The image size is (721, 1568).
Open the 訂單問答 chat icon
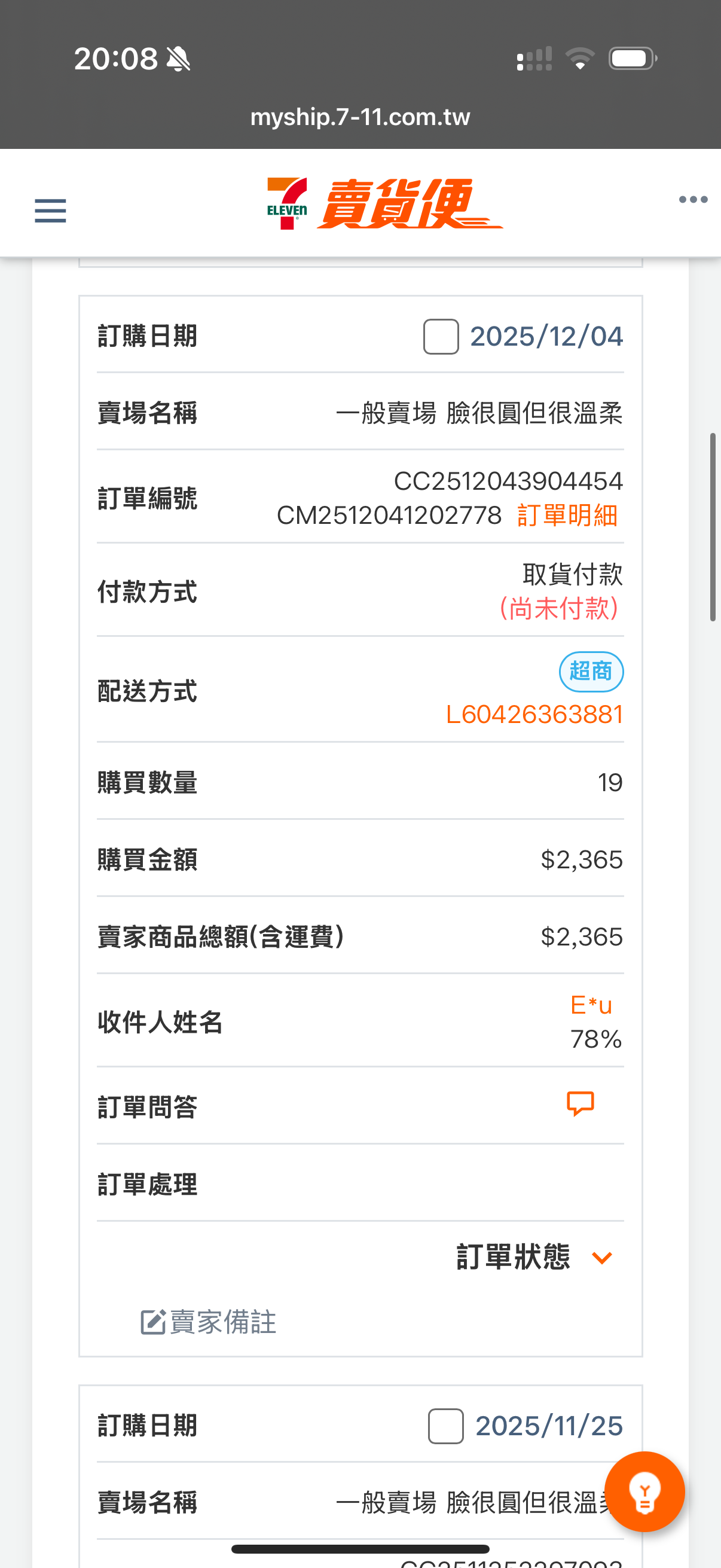580,1103
